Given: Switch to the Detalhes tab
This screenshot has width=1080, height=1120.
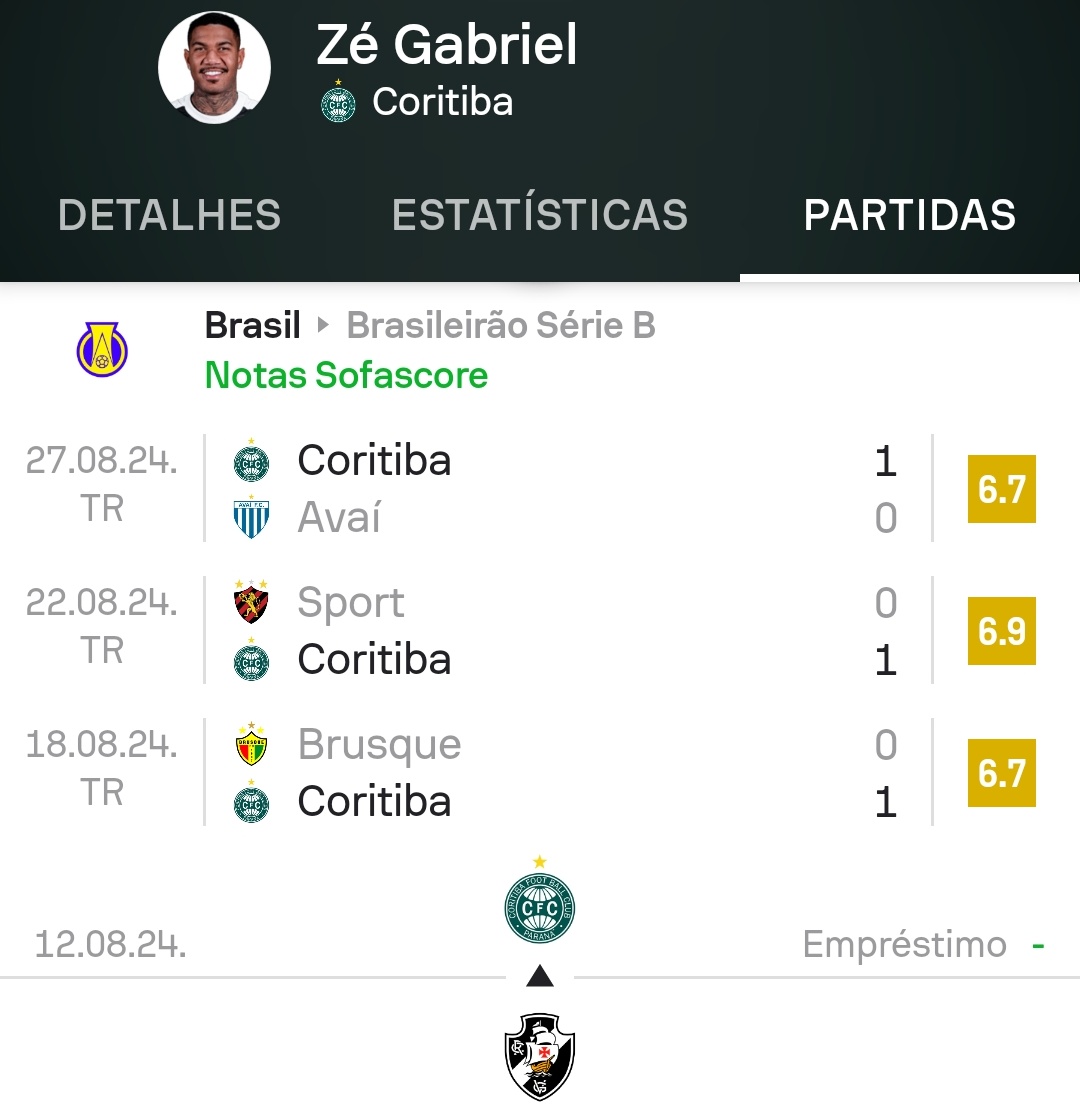Looking at the screenshot, I should point(169,216).
